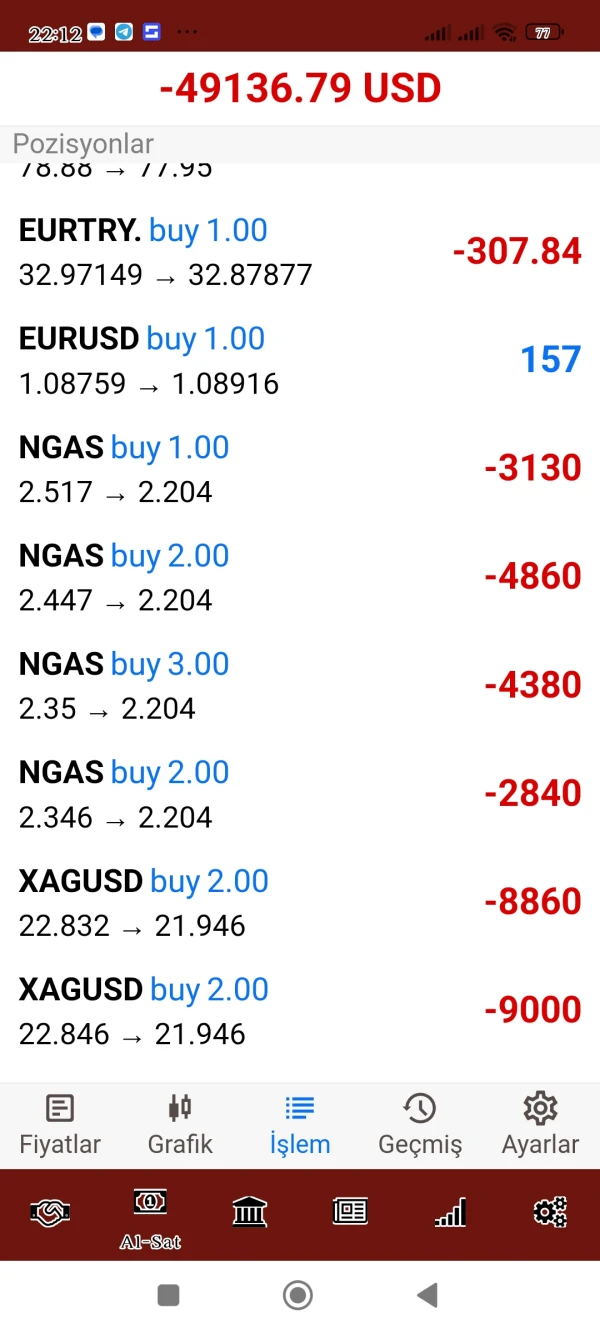Viewport: 600px width, 1333px height.
Task: Open the gears icon in the red toolbar
Action: coord(550,1213)
